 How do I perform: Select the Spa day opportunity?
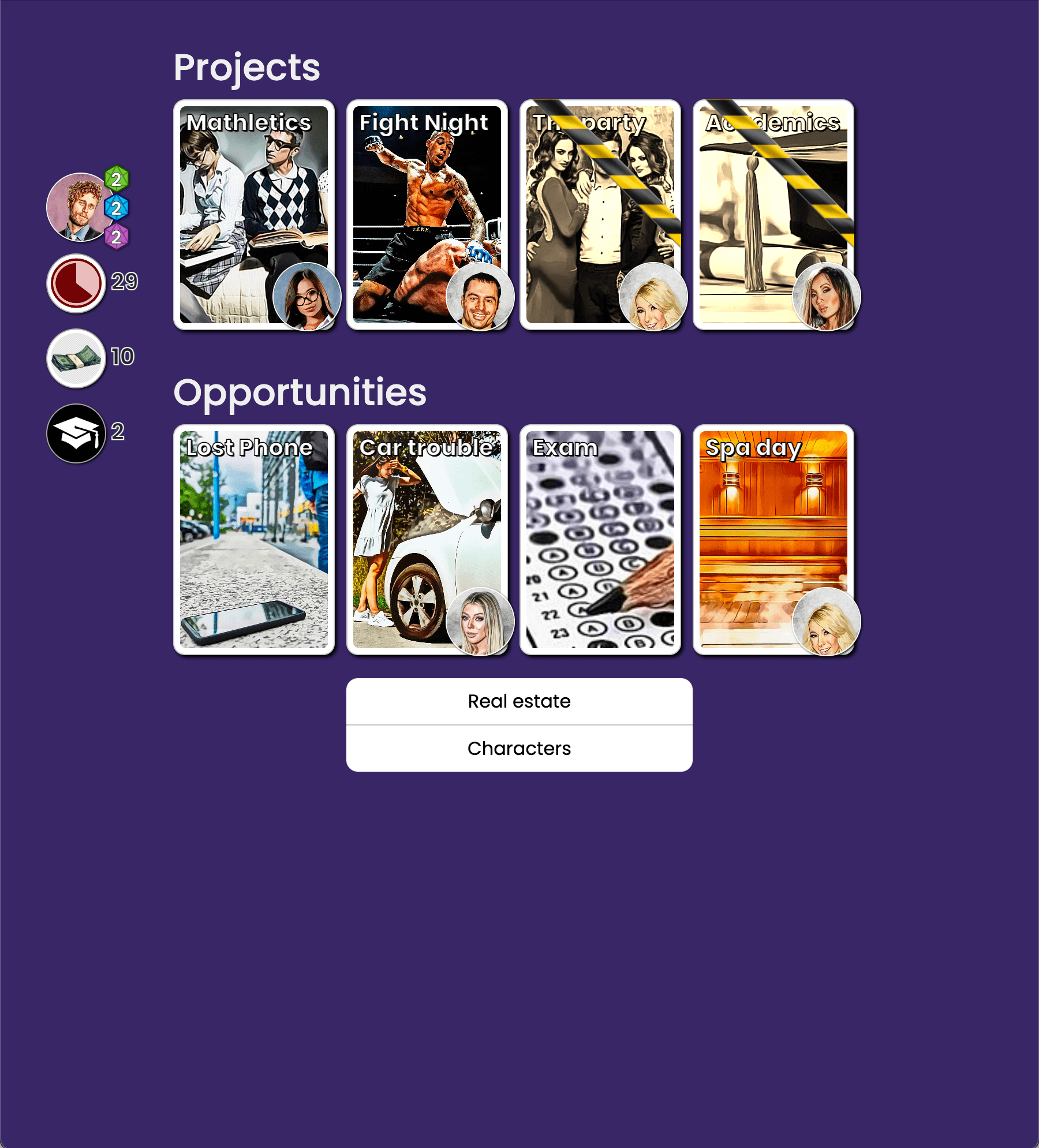[x=773, y=540]
